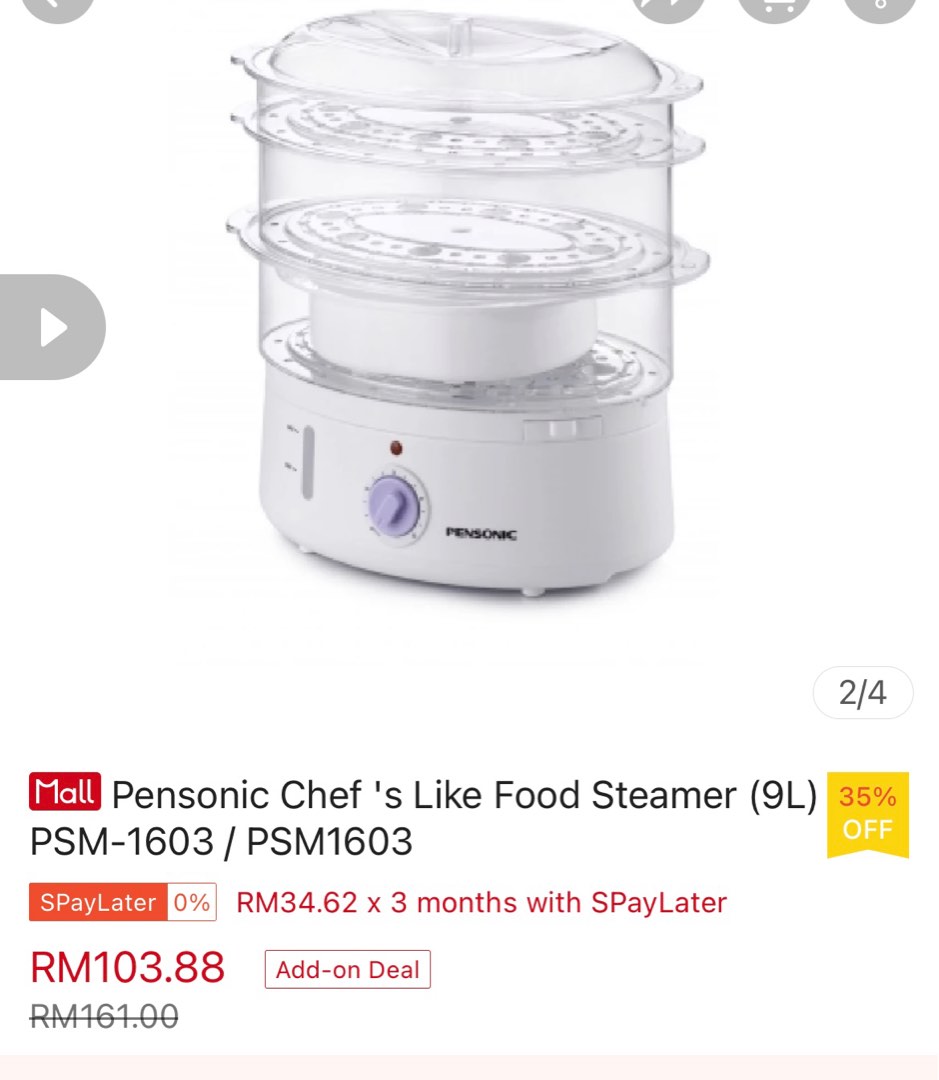Click the Mall badge icon
The image size is (939, 1080).
pyautogui.click(x=65, y=793)
